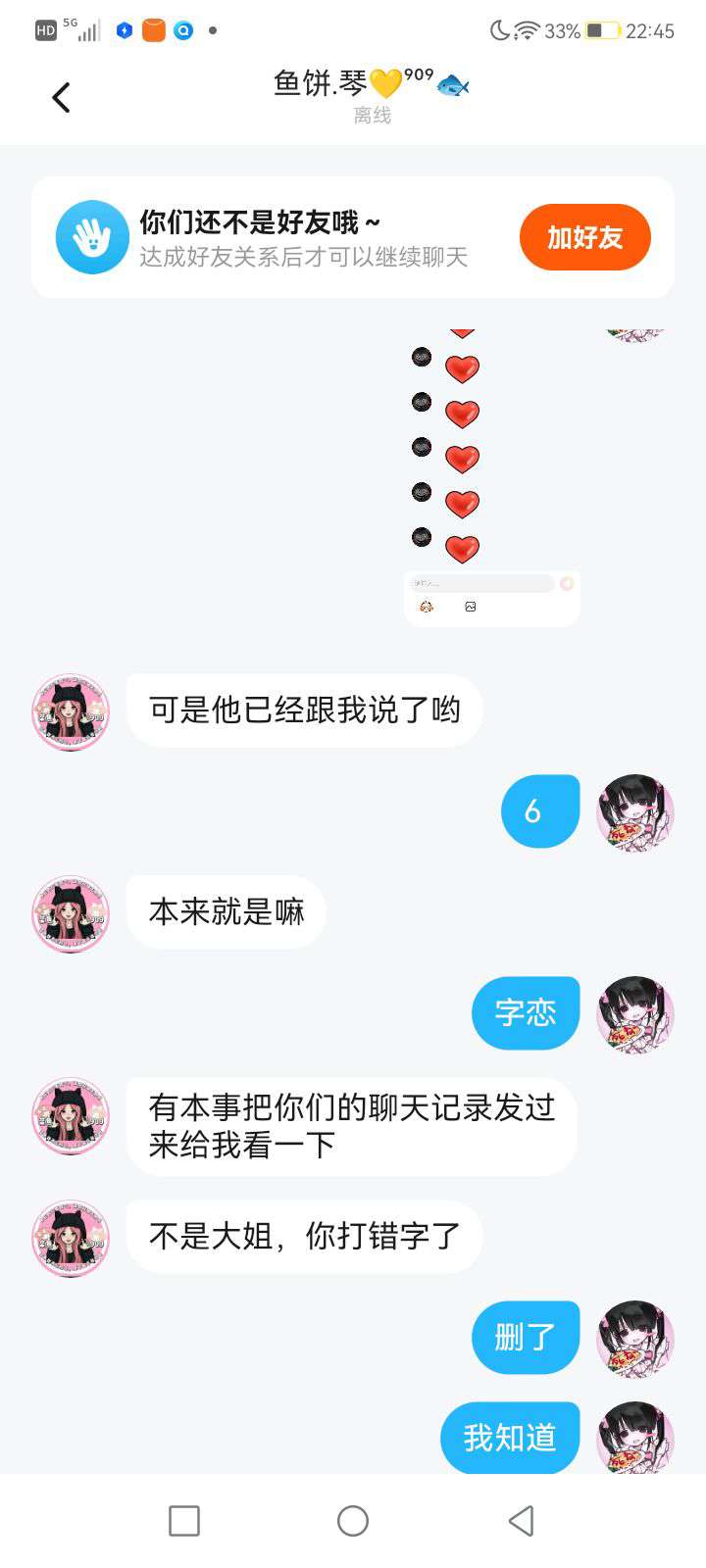Tap the 加好友 button
Screen dimensions: 706x1568
[584, 237]
